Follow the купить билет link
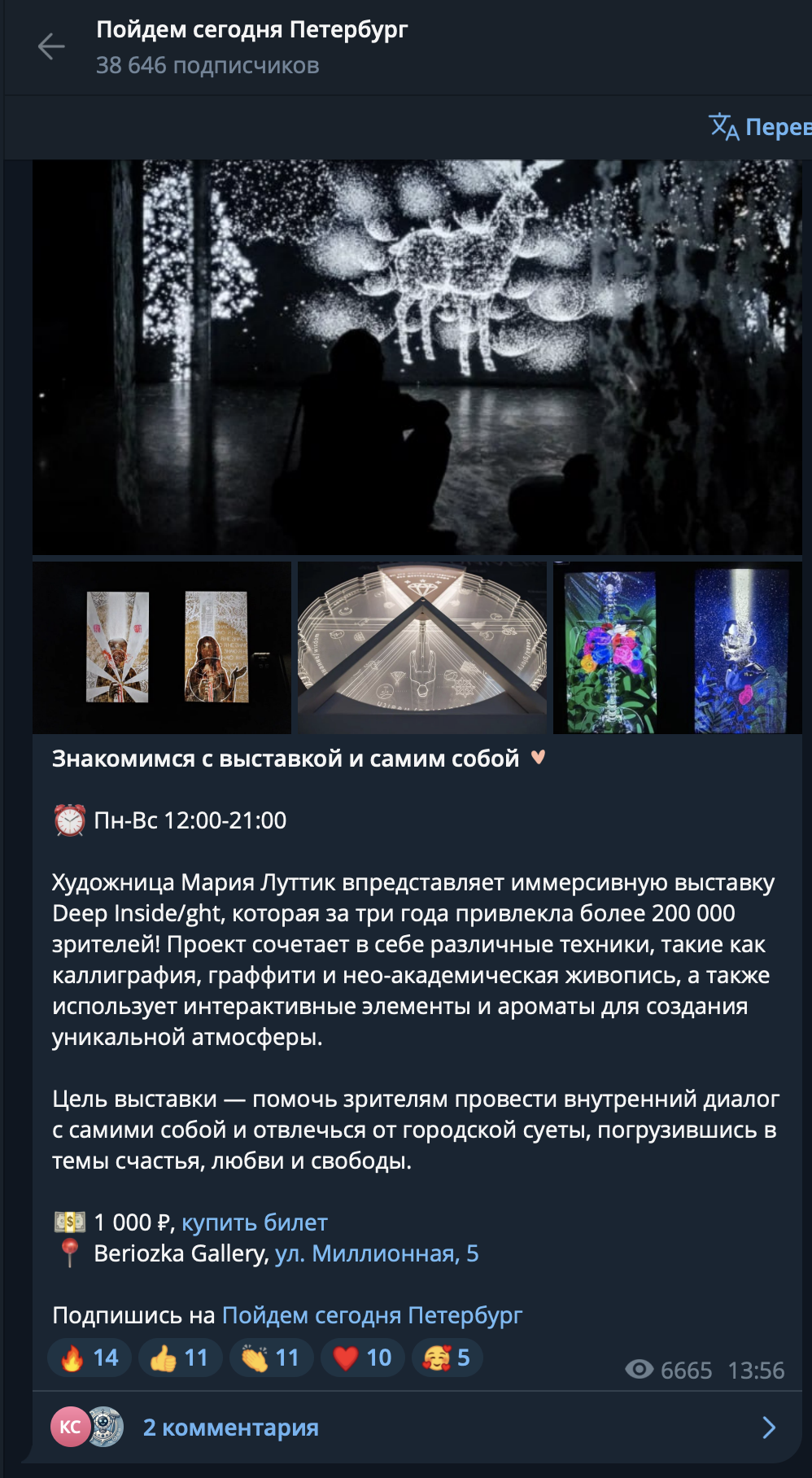This screenshot has width=812, height=1478. tap(255, 1222)
